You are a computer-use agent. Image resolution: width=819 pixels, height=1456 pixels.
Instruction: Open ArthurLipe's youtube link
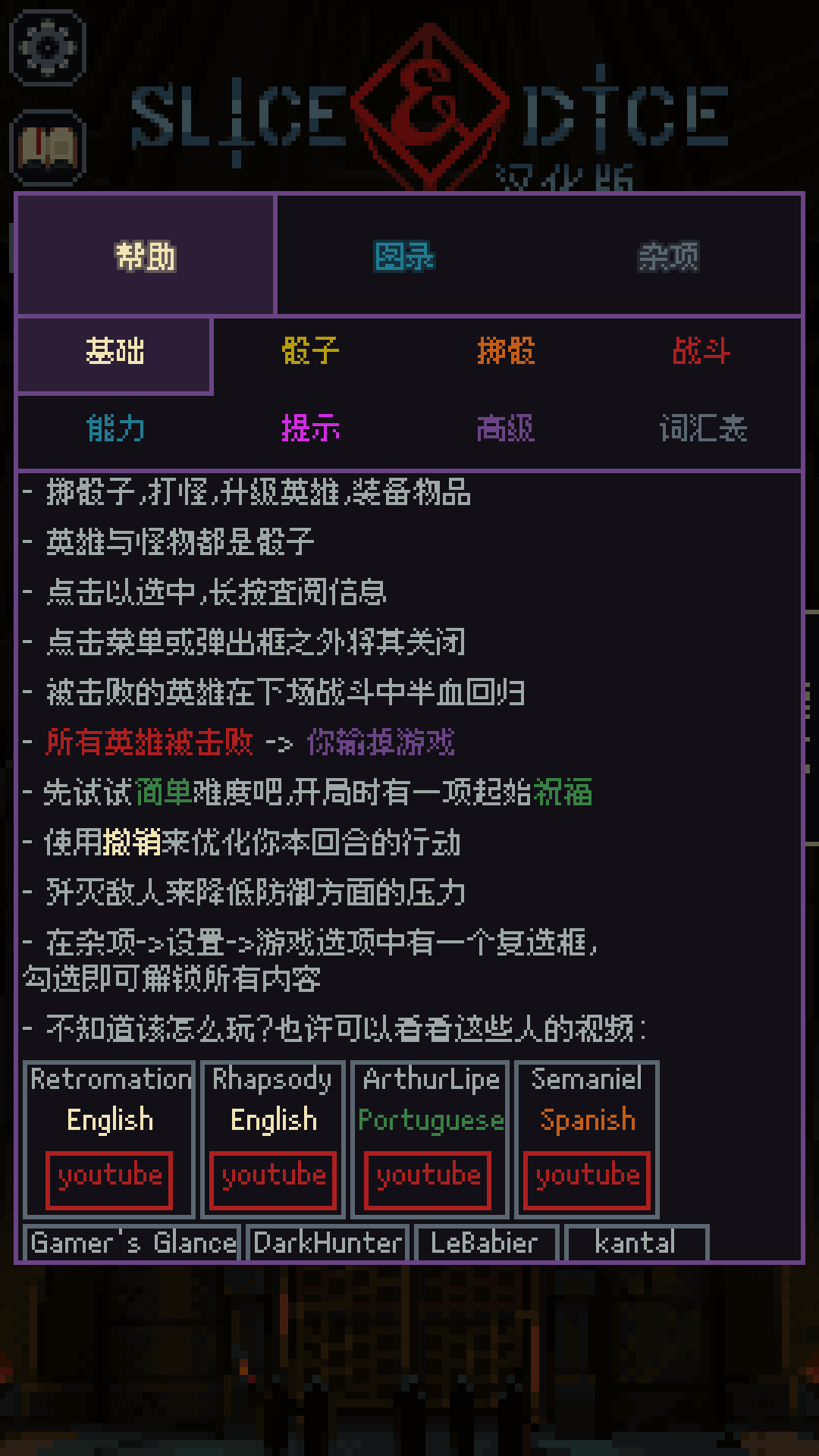tap(428, 1179)
